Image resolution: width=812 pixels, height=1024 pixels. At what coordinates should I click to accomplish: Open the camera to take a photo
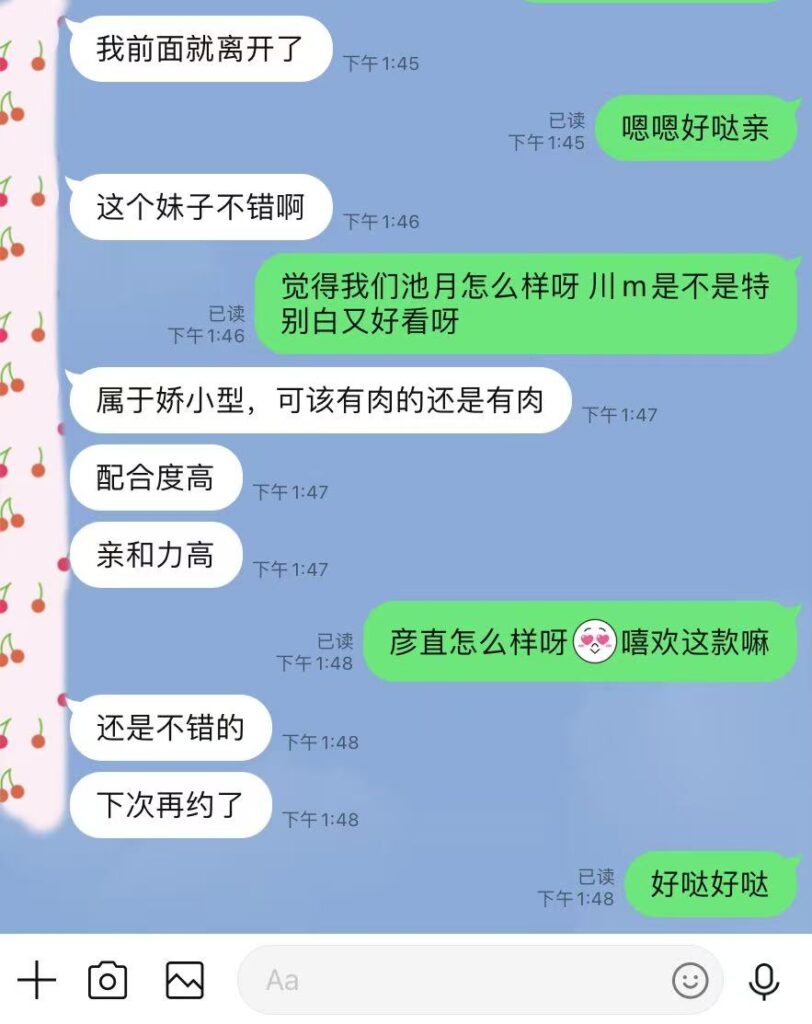coord(108,980)
